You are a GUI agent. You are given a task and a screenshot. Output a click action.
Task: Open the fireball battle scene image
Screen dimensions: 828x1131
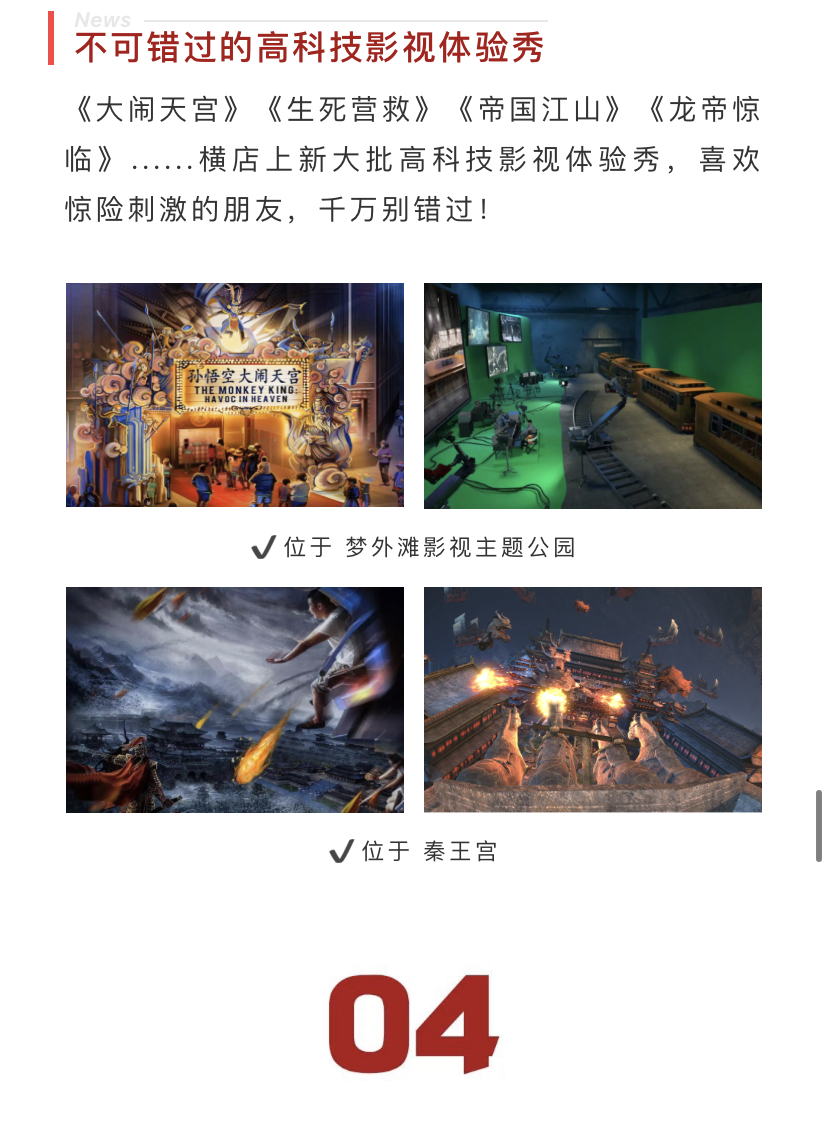(235, 699)
